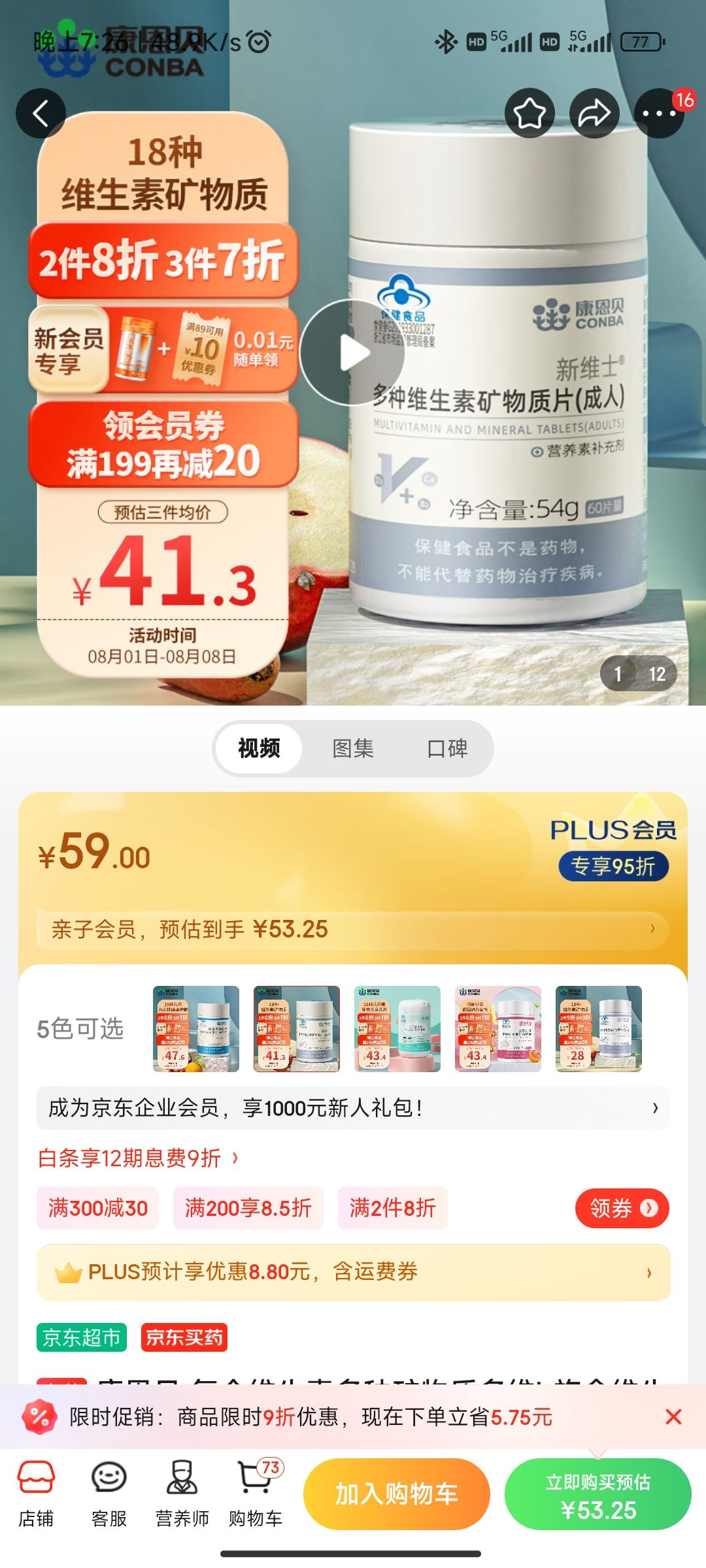The image size is (706, 1568).
Task: Select the ¥28 product variant
Action: click(x=598, y=1028)
